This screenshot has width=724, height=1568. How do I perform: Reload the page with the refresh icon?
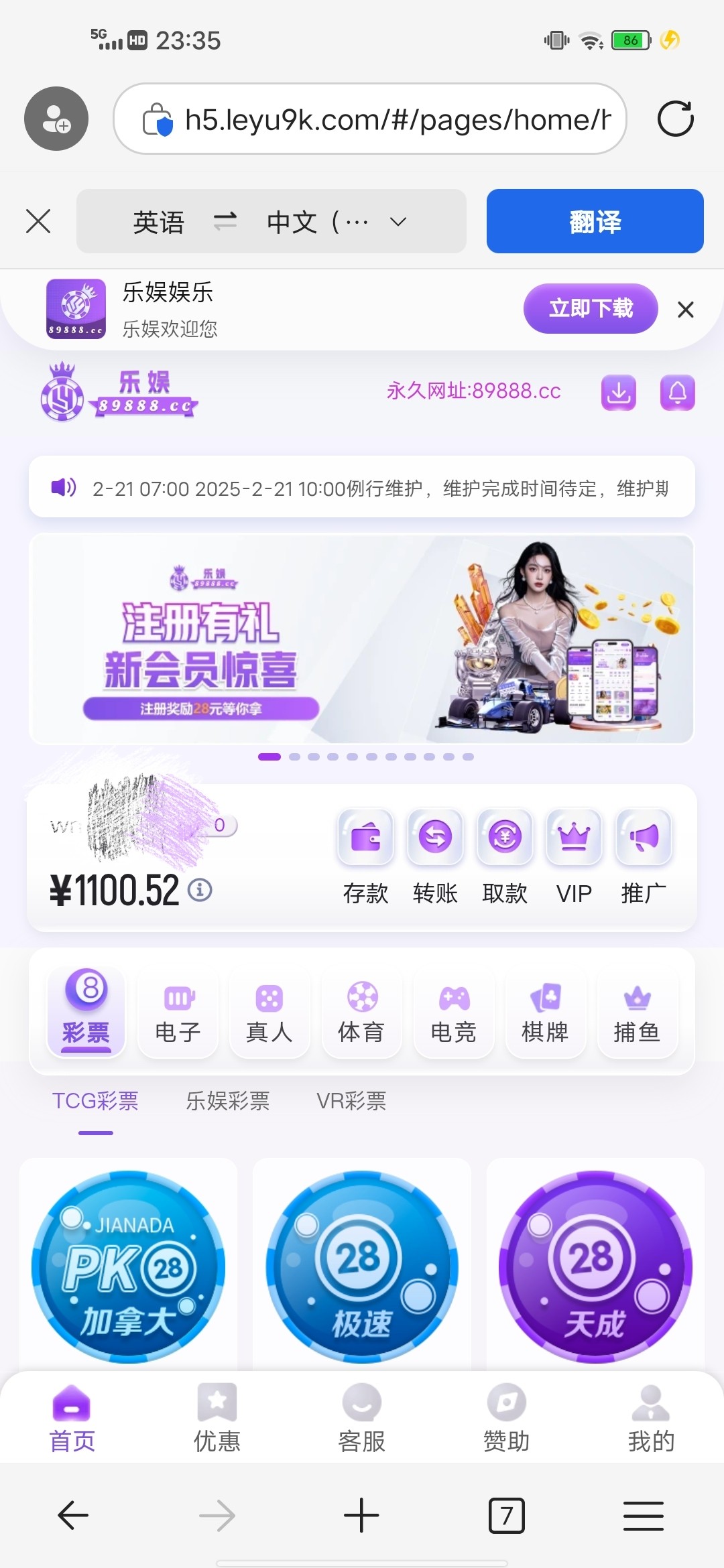pyautogui.click(x=675, y=119)
